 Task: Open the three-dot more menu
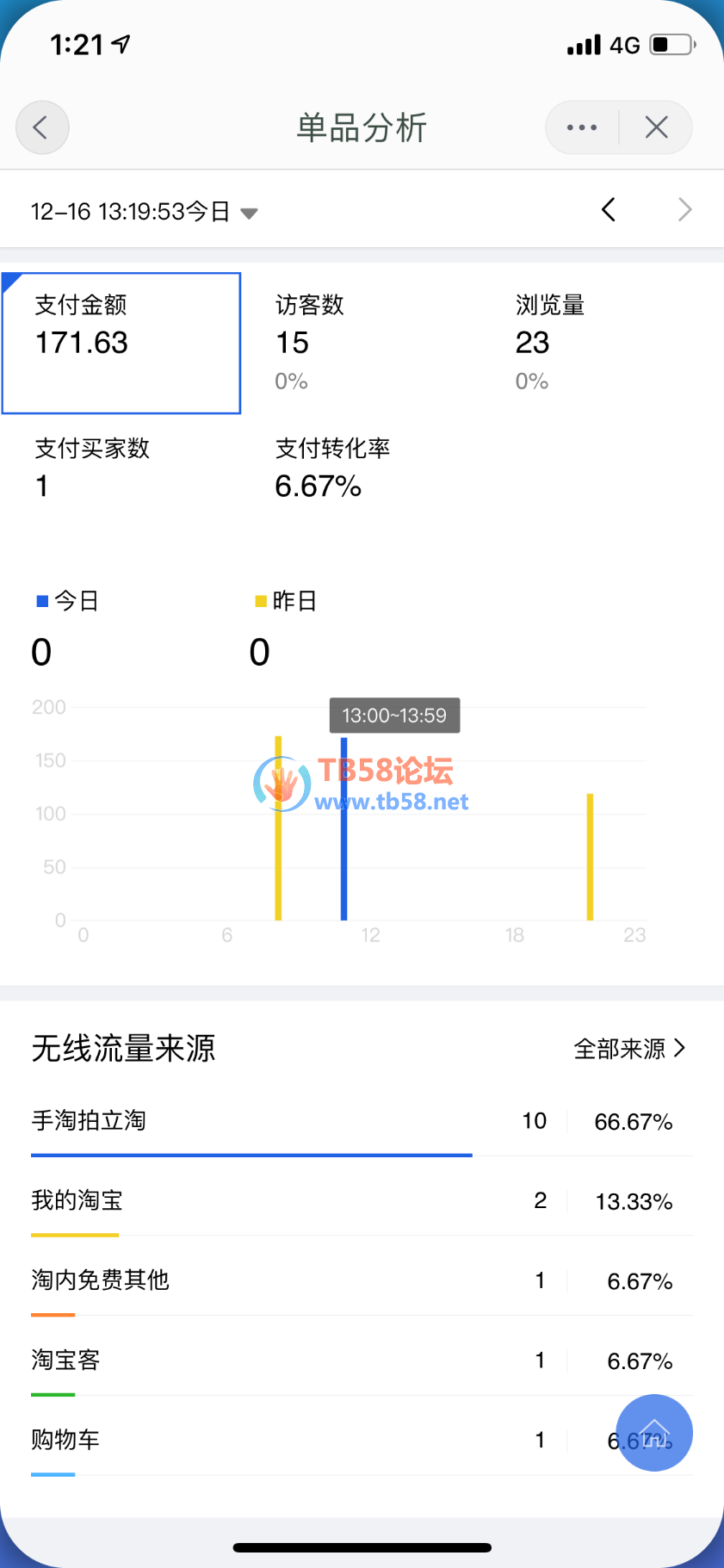[582, 127]
